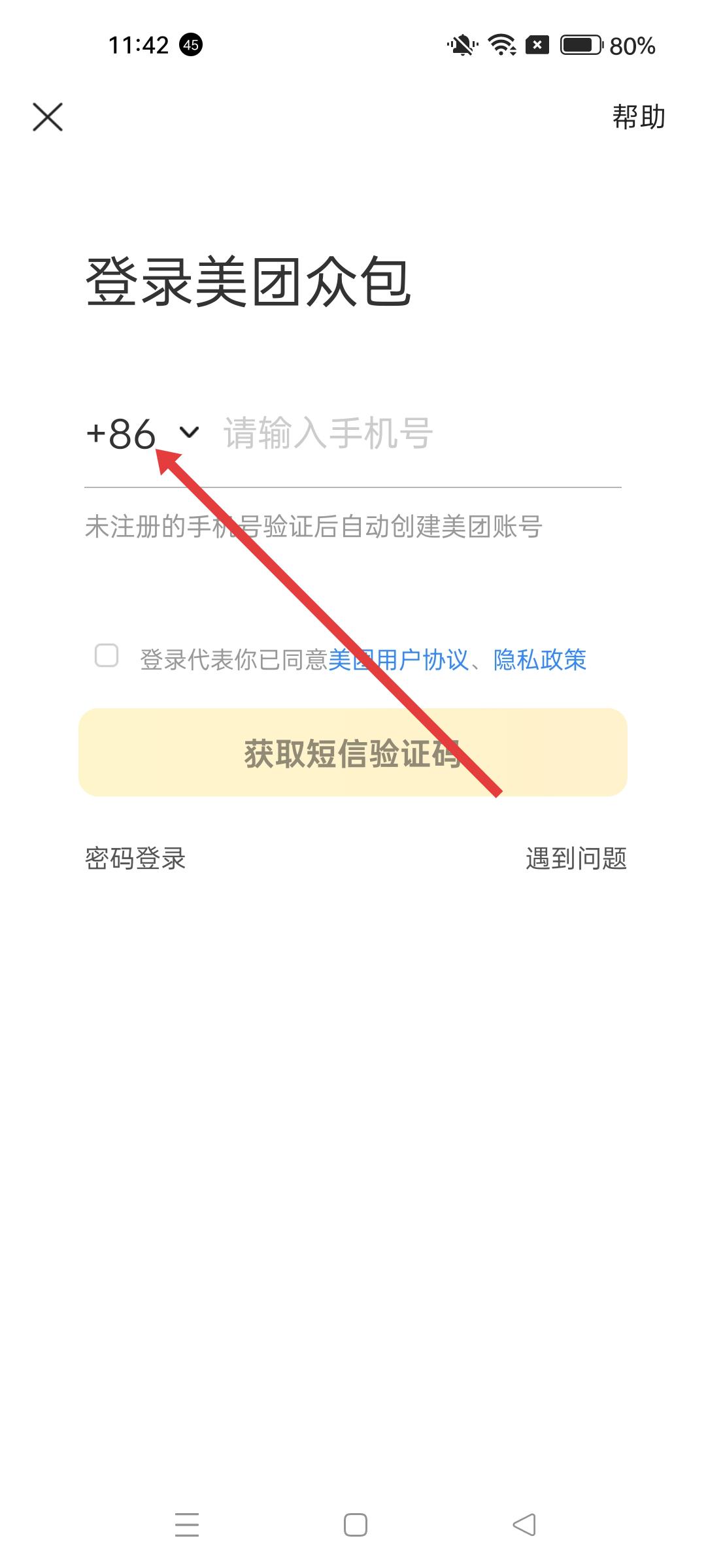Go to home via system navigation
Viewport: 706px width, 1568px height.
point(356,1526)
